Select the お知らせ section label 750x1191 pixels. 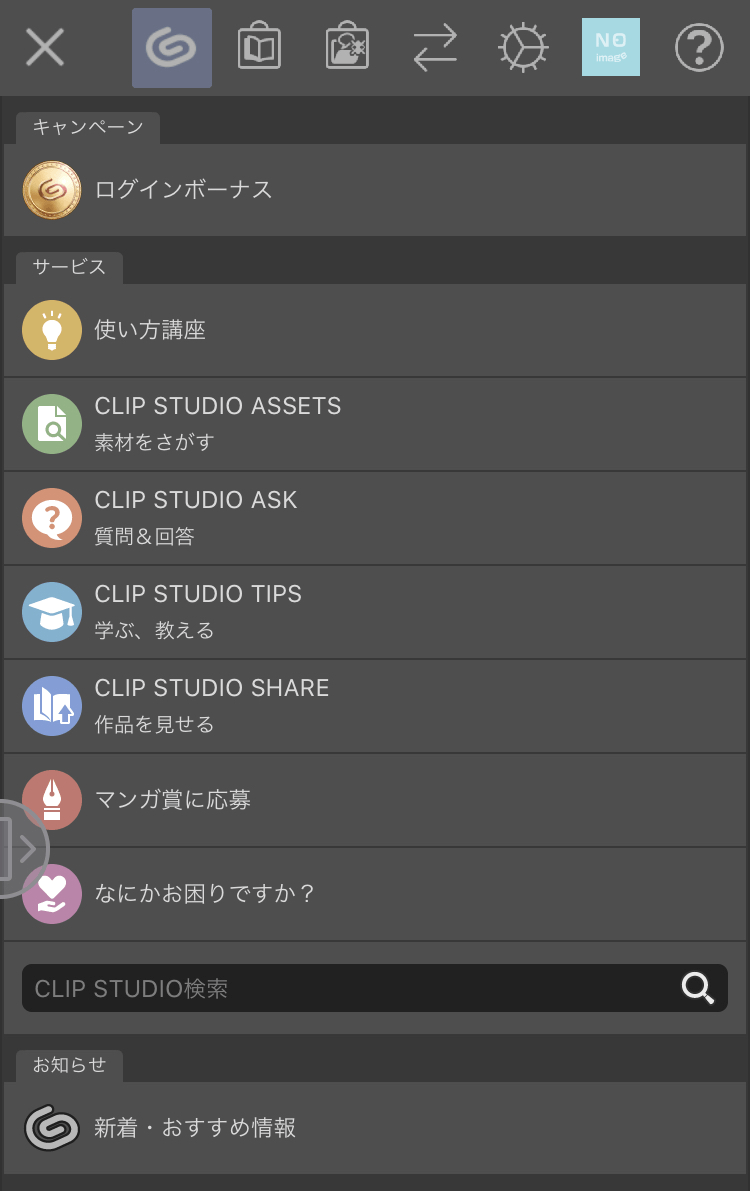67,1065
